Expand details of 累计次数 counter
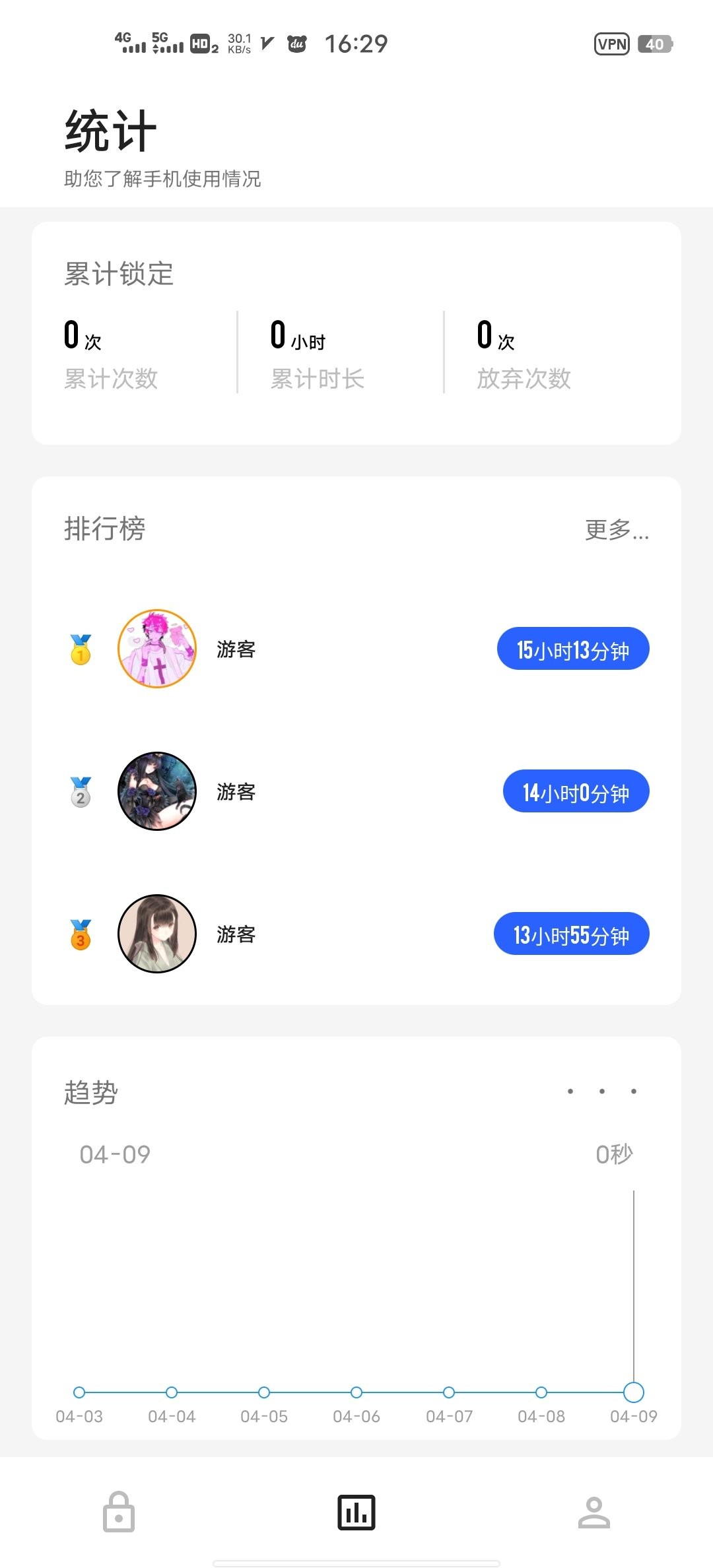The width and height of the screenshot is (713, 1568). point(111,378)
